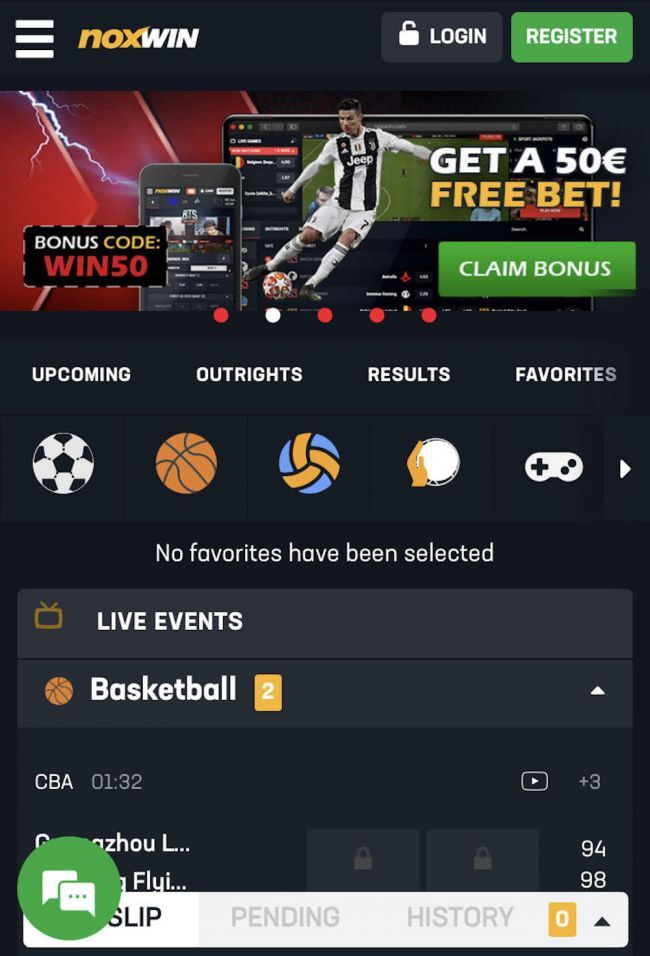650x956 pixels.
Task: Choose the volleyball sport icon
Action: pyautogui.click(x=309, y=464)
